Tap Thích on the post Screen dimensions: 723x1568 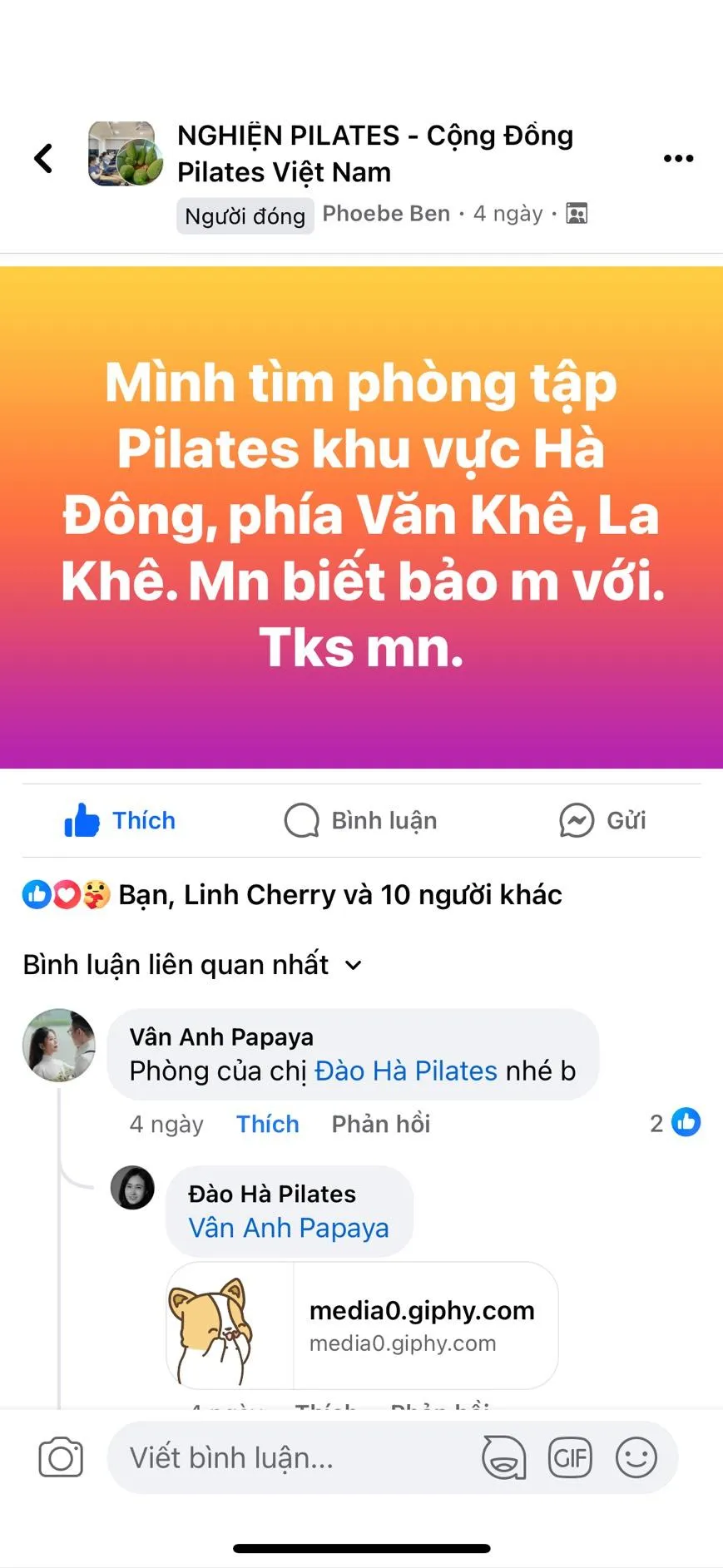pyautogui.click(x=121, y=820)
